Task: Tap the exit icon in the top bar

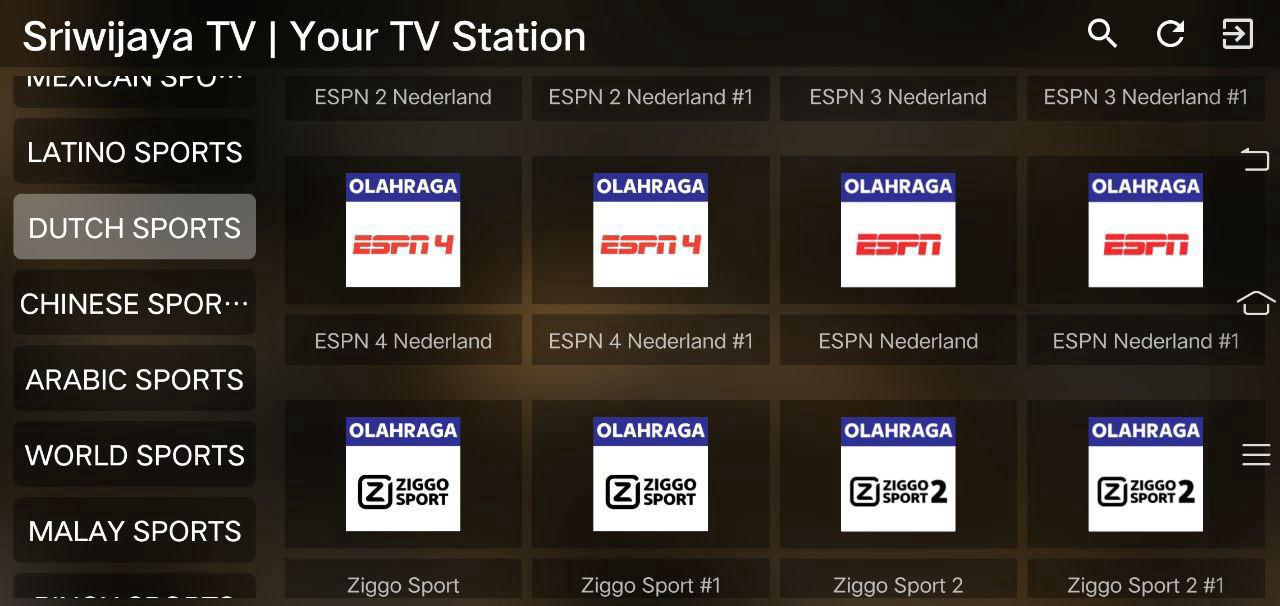Action: 1238,34
